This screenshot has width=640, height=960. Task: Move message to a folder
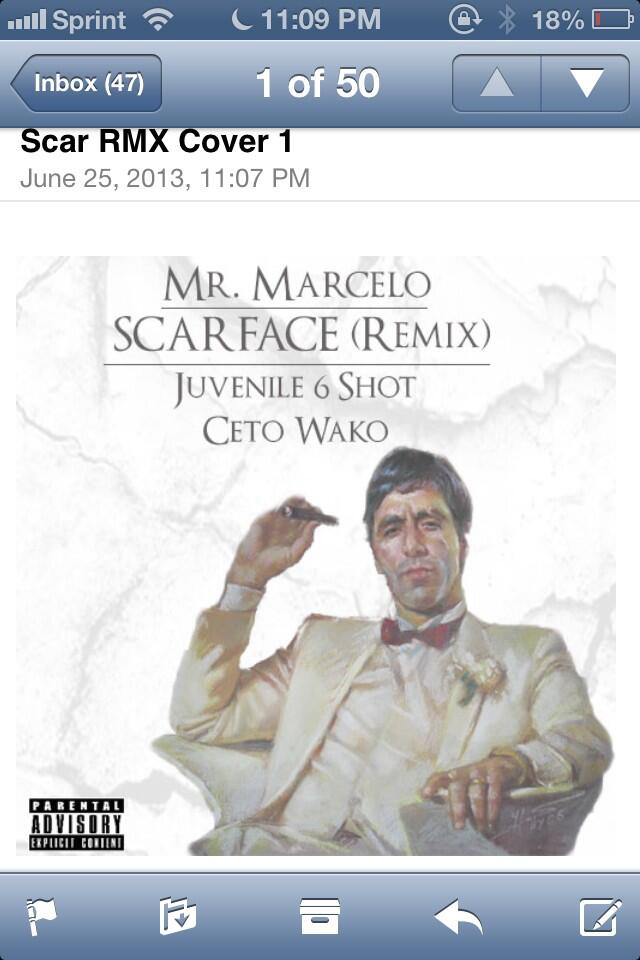click(178, 916)
